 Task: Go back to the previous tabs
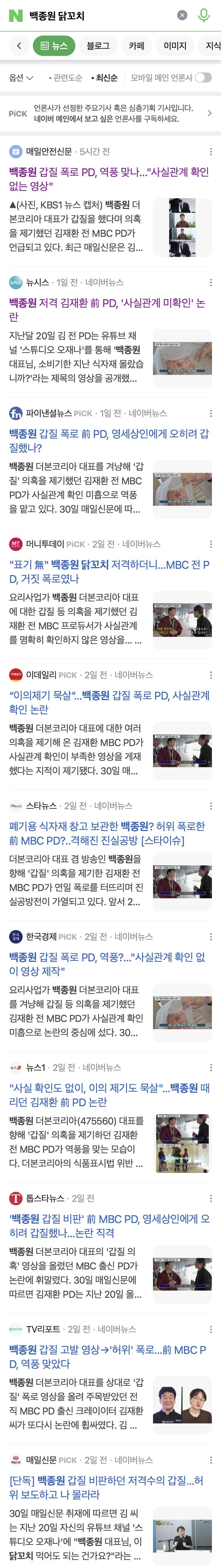coord(19,46)
